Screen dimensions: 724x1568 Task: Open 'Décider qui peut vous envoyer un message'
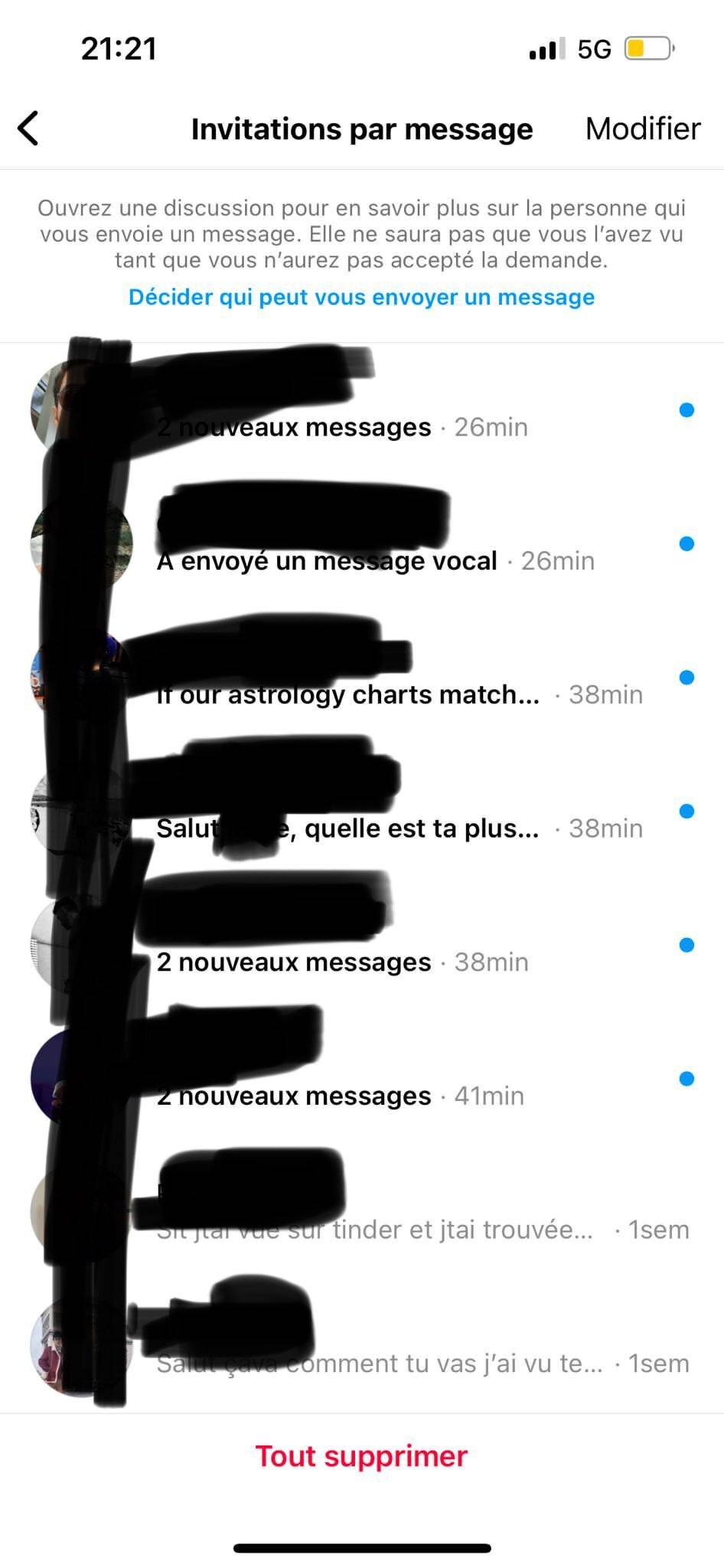point(361,297)
